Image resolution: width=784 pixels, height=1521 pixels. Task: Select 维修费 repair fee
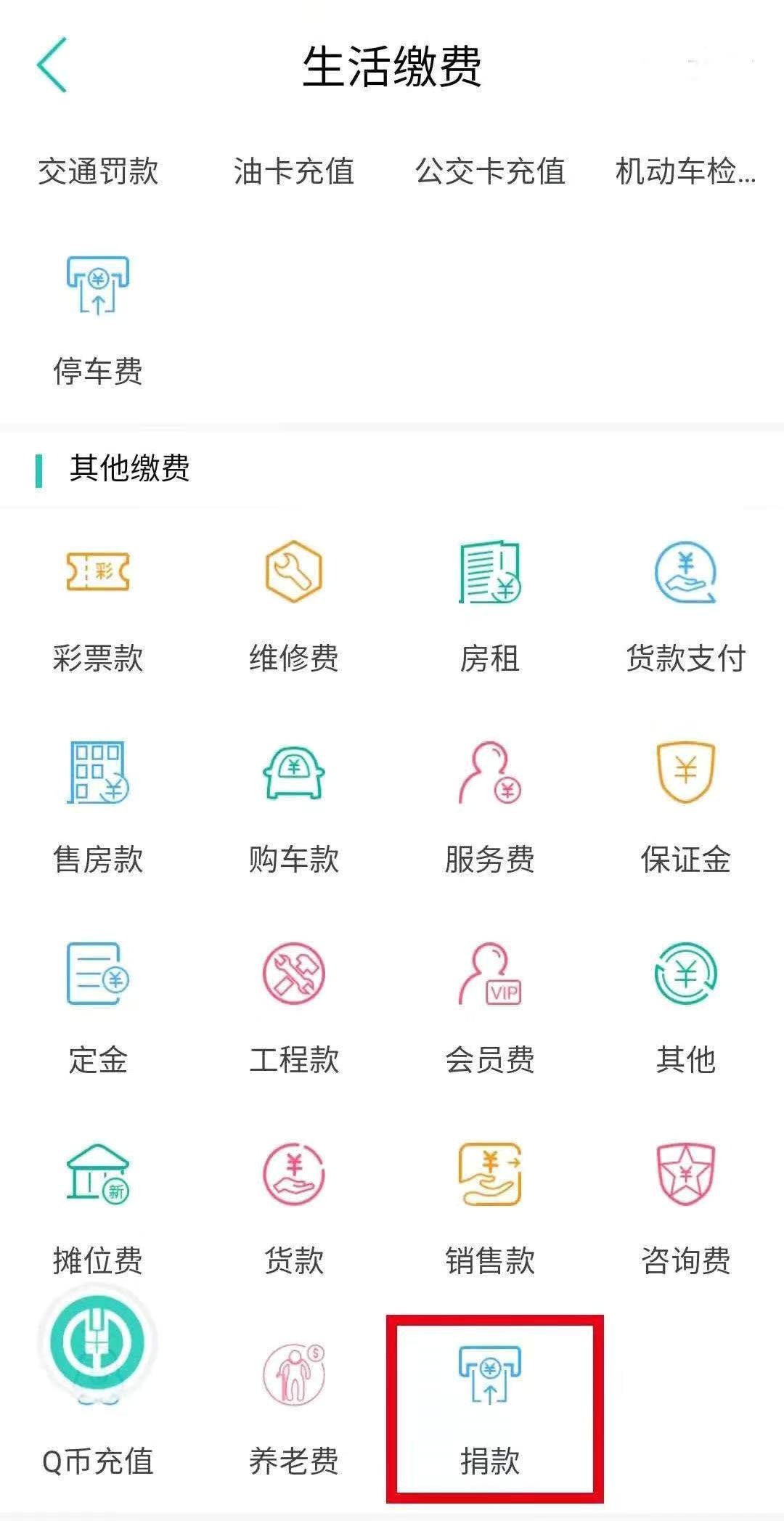294,607
